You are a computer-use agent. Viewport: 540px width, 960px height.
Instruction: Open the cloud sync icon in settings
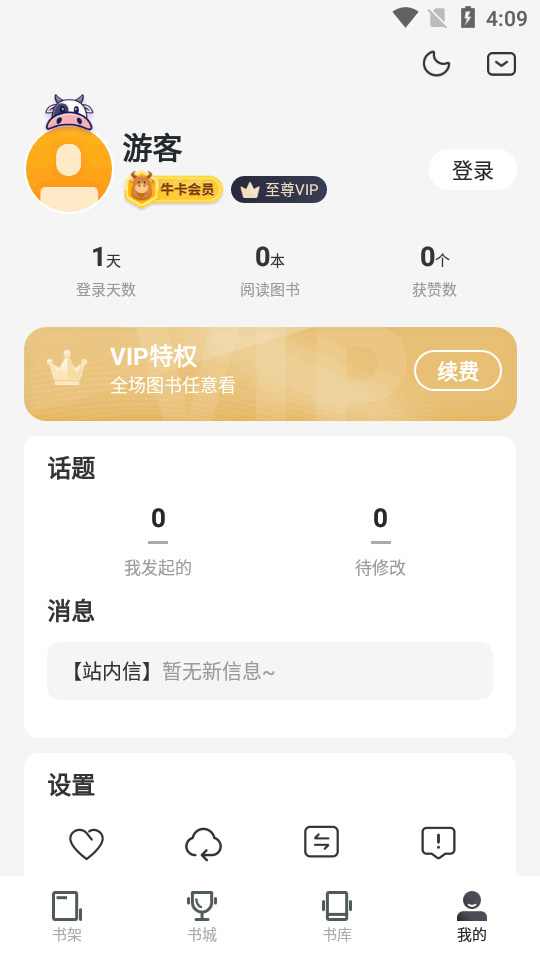(203, 844)
